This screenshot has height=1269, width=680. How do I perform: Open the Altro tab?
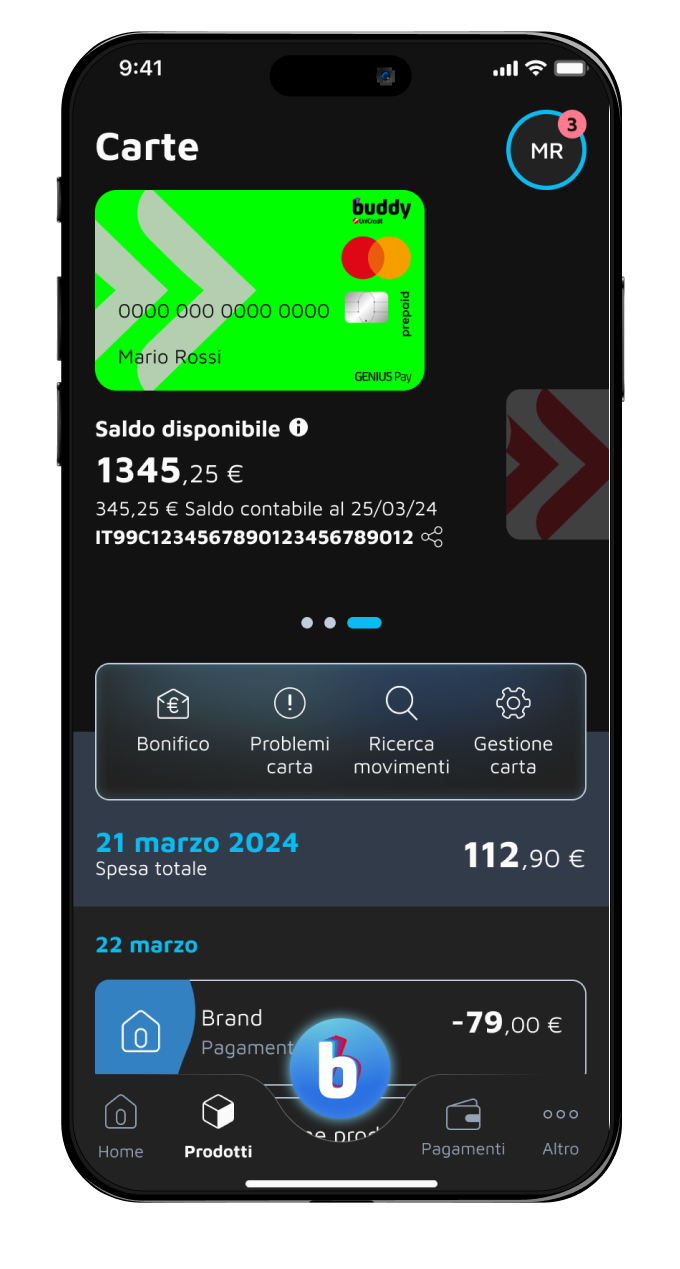pyautogui.click(x=560, y=1127)
